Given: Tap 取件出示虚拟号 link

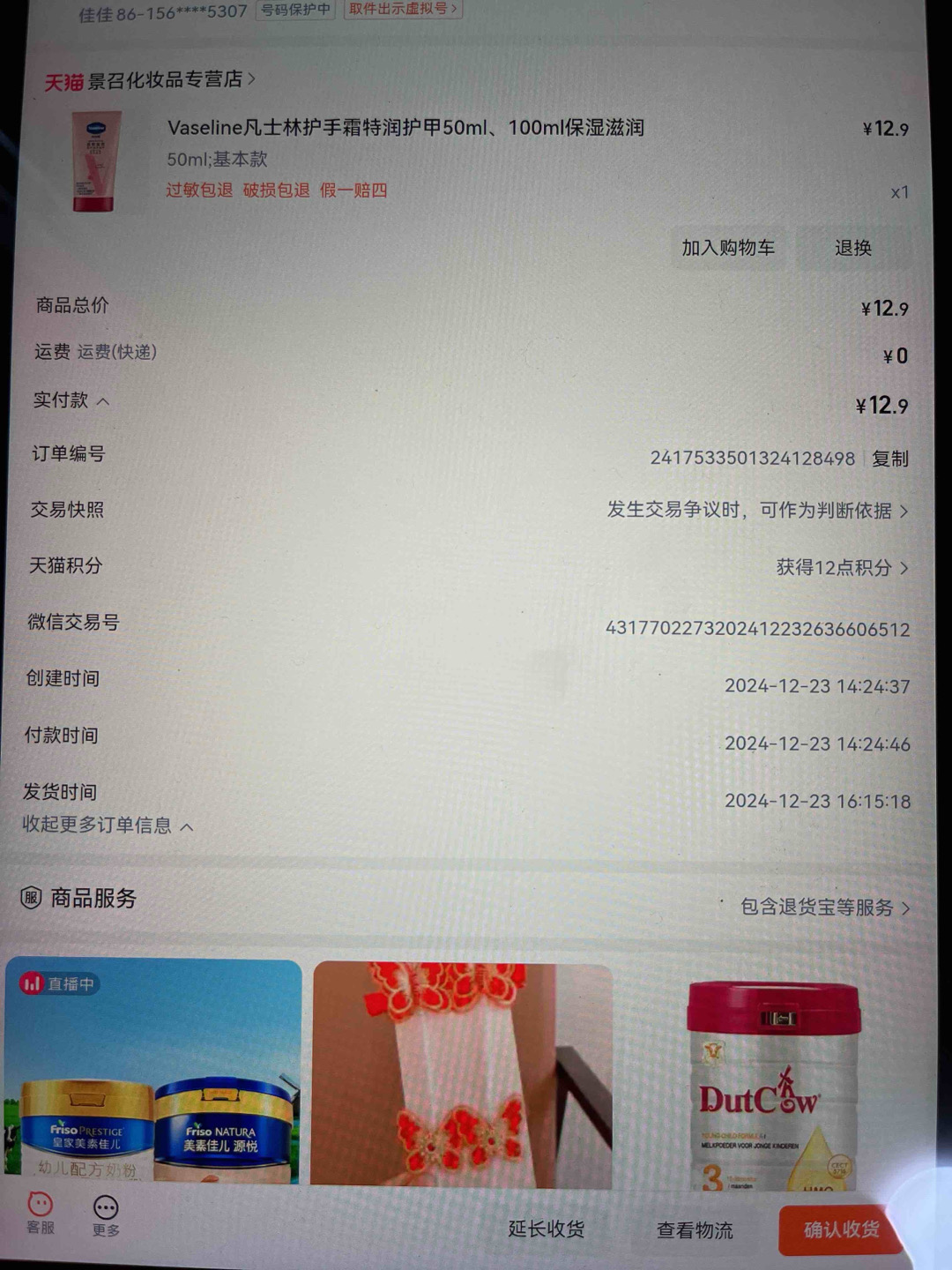Looking at the screenshot, I should (x=402, y=9).
